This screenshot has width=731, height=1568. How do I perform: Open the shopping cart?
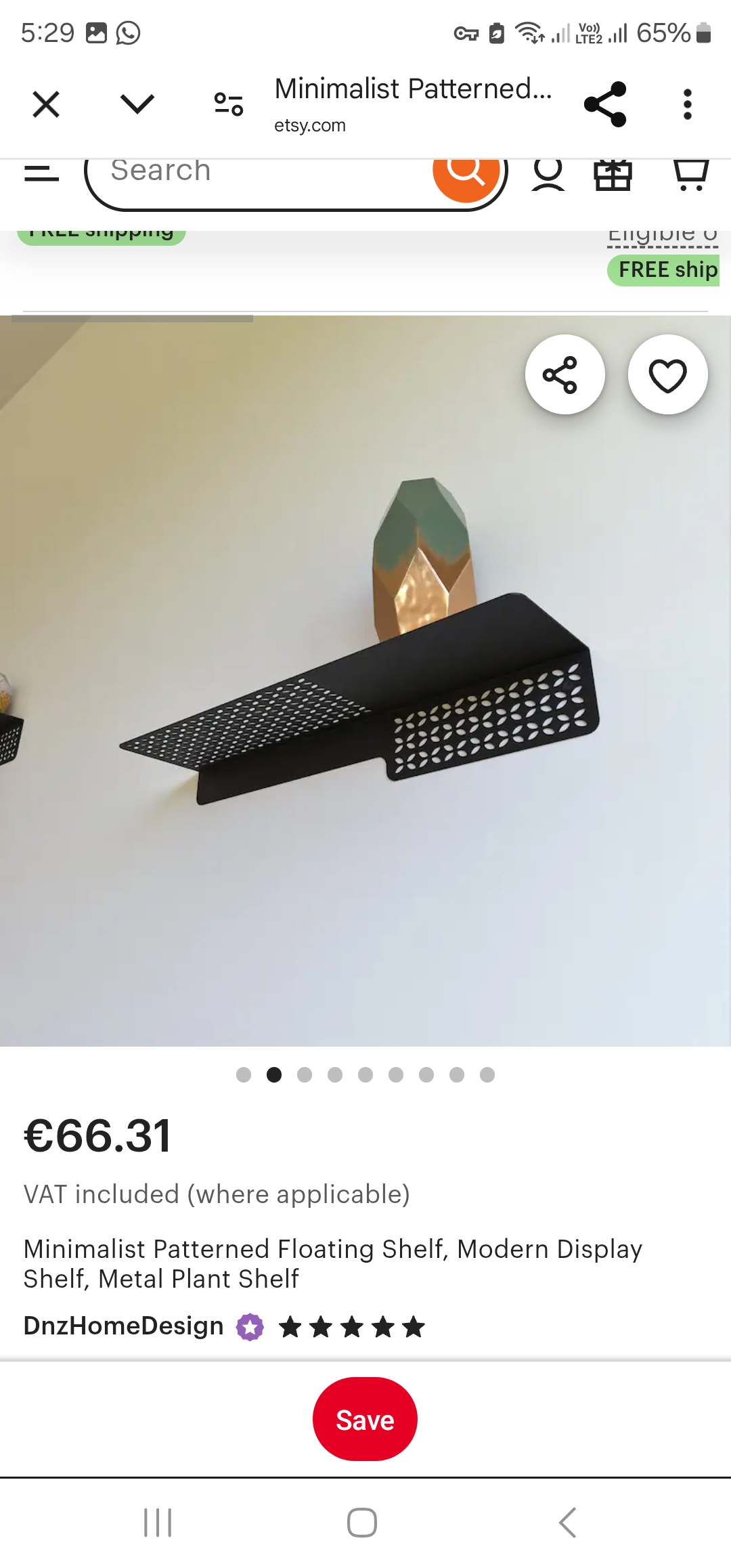click(691, 175)
